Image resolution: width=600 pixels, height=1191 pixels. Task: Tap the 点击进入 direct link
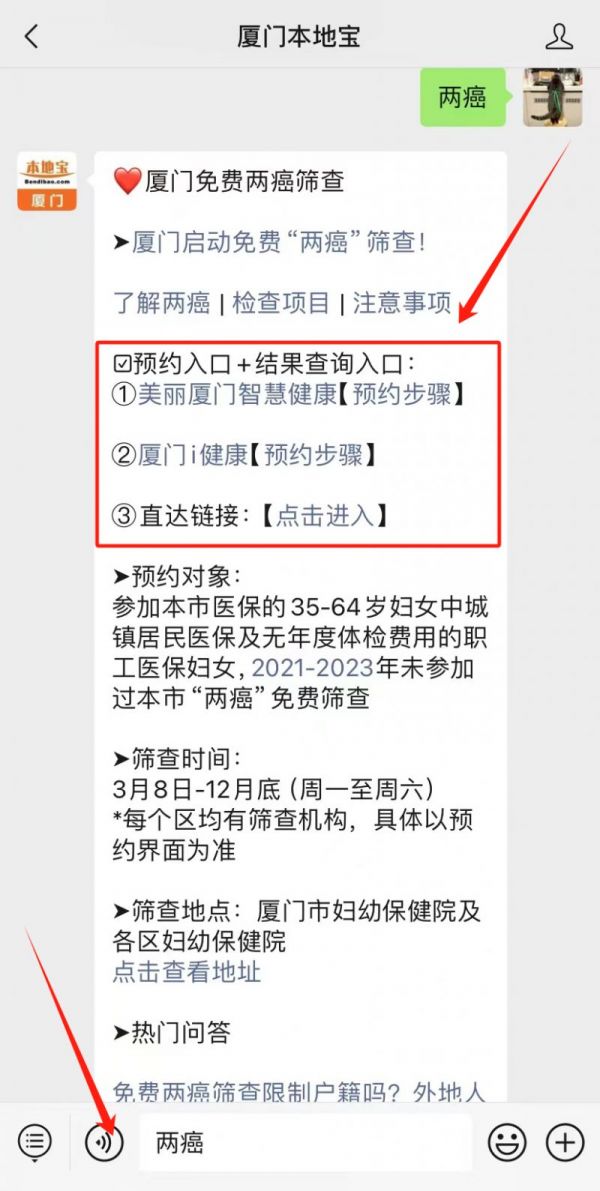coord(325,516)
